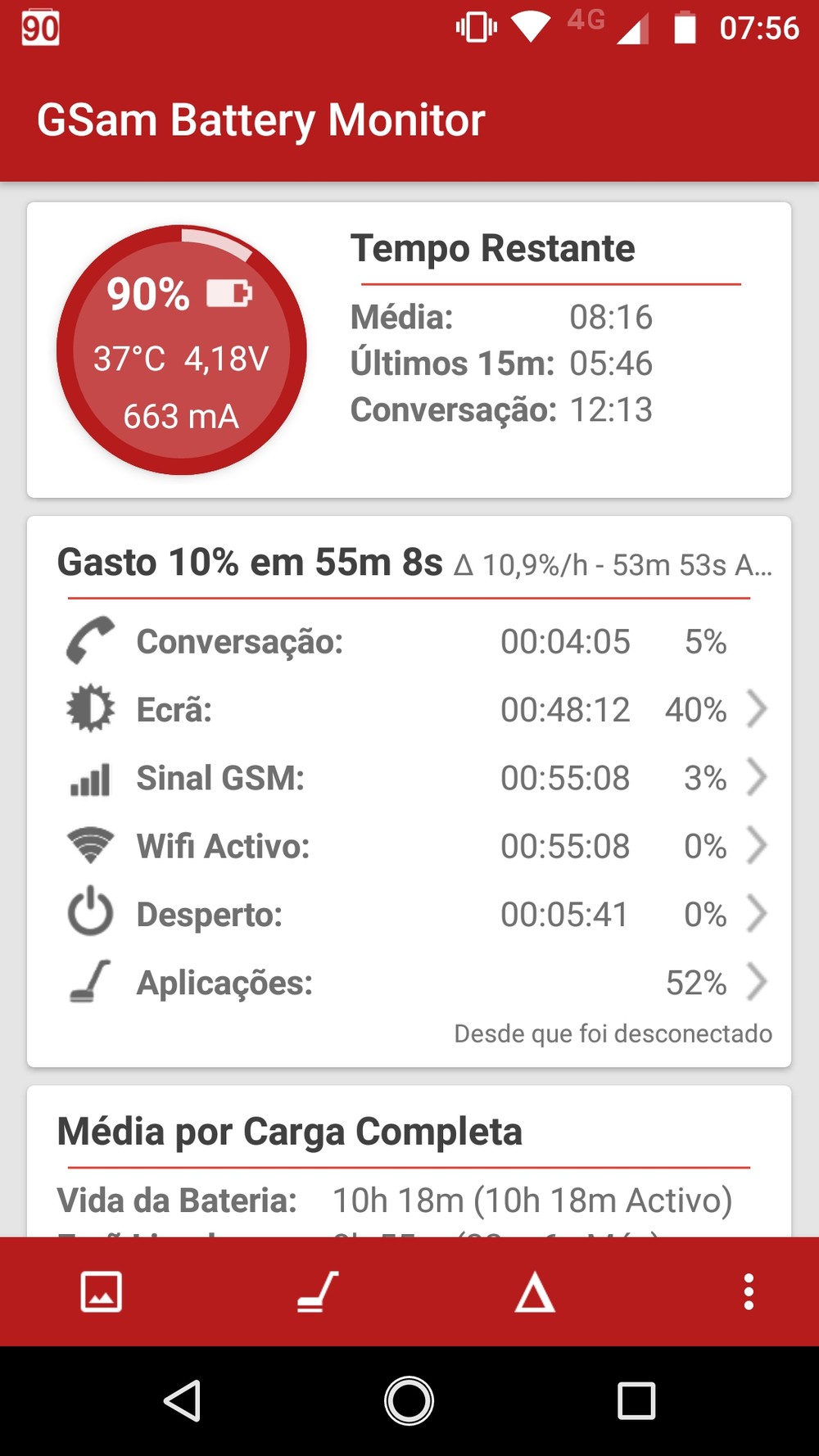The image size is (819, 1456).
Task: Open the overflow menu
Action: 749,1292
